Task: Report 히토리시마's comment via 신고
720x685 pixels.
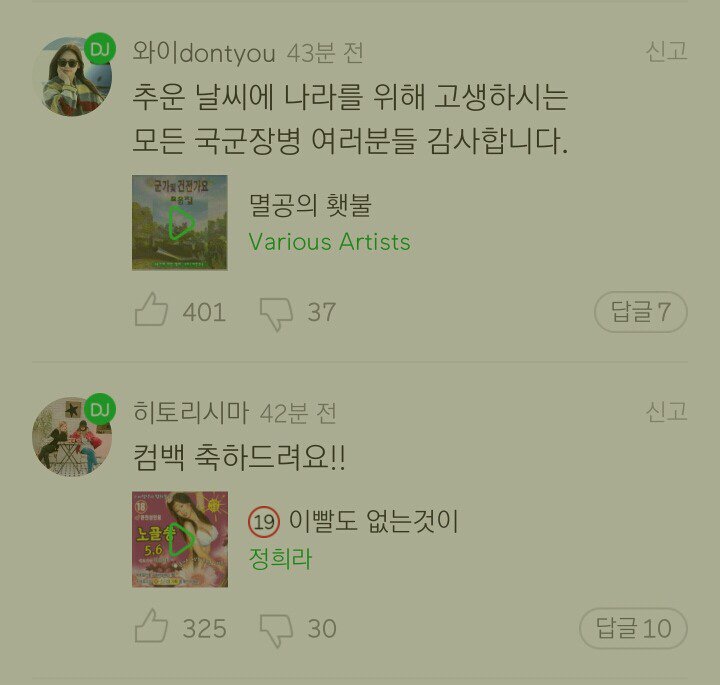Action: pyautogui.click(x=666, y=411)
